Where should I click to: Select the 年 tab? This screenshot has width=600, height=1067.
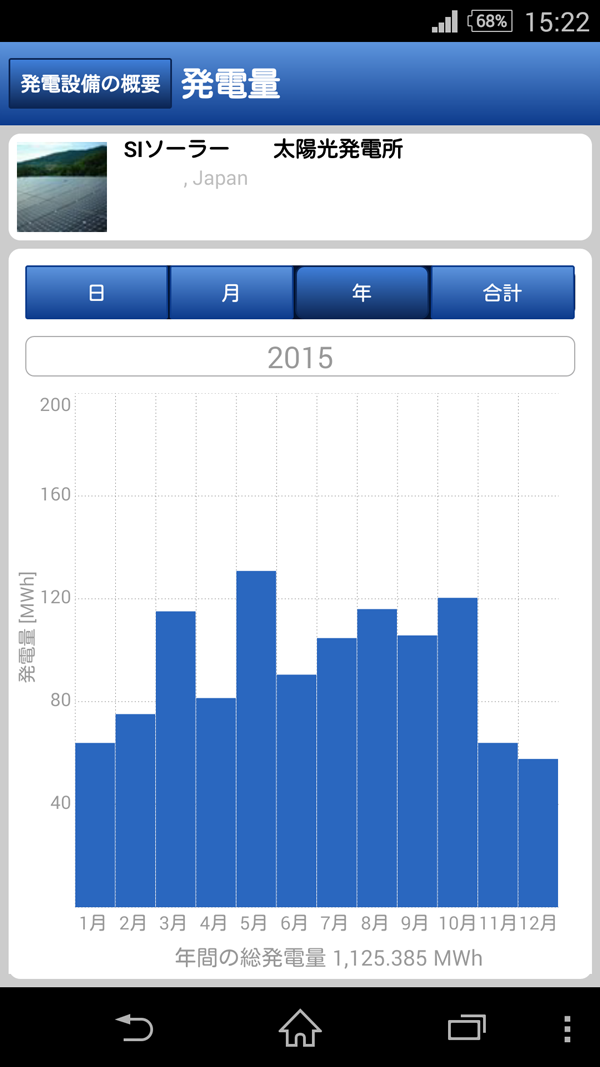[362, 293]
